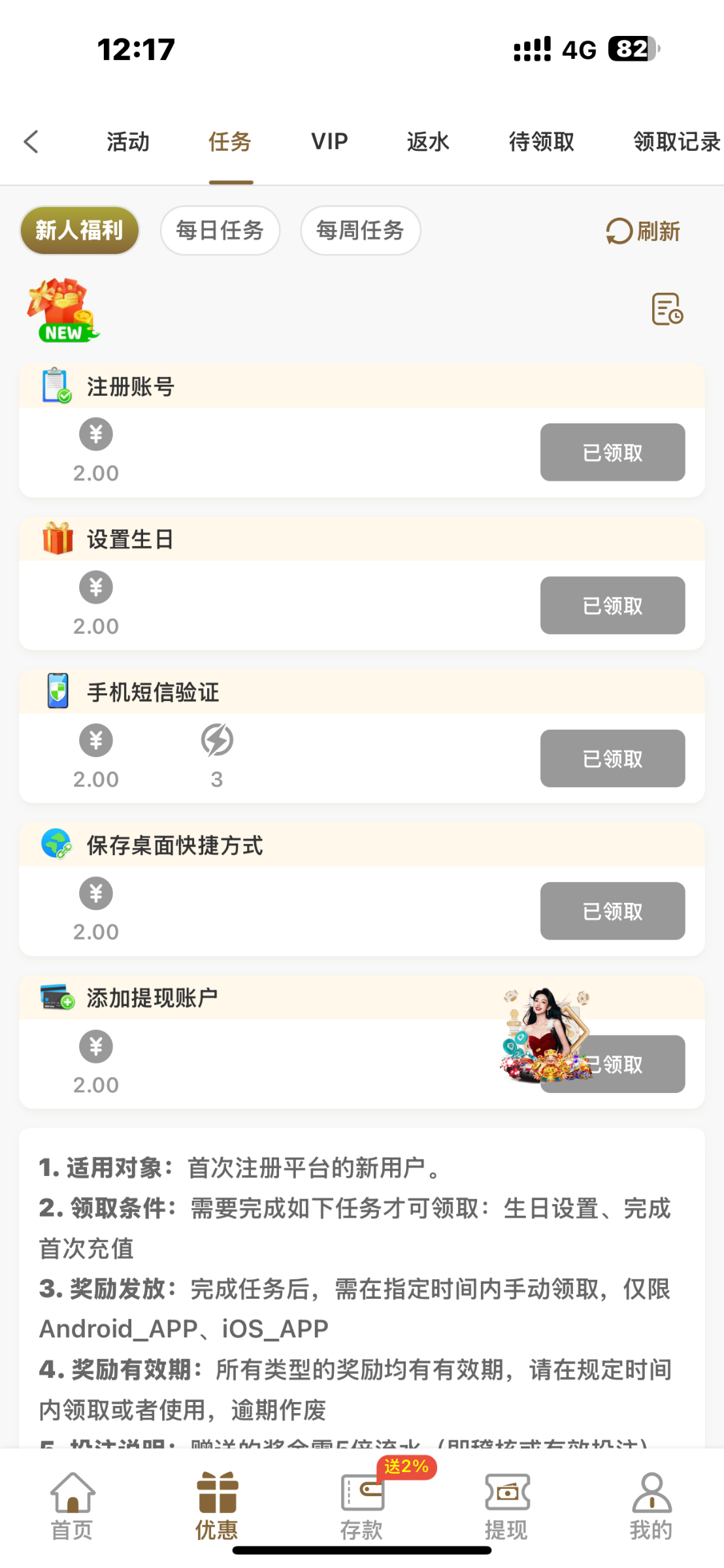Go to 首页 in bottom navigation

(73, 1506)
